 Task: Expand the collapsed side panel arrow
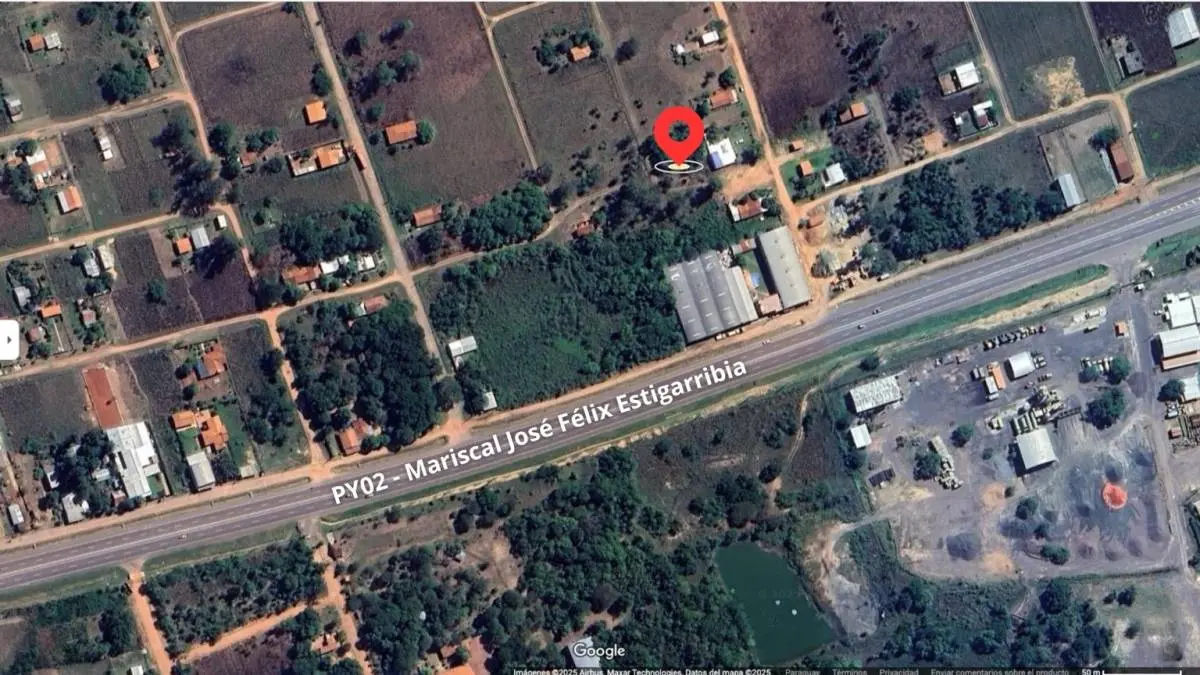coord(8,340)
